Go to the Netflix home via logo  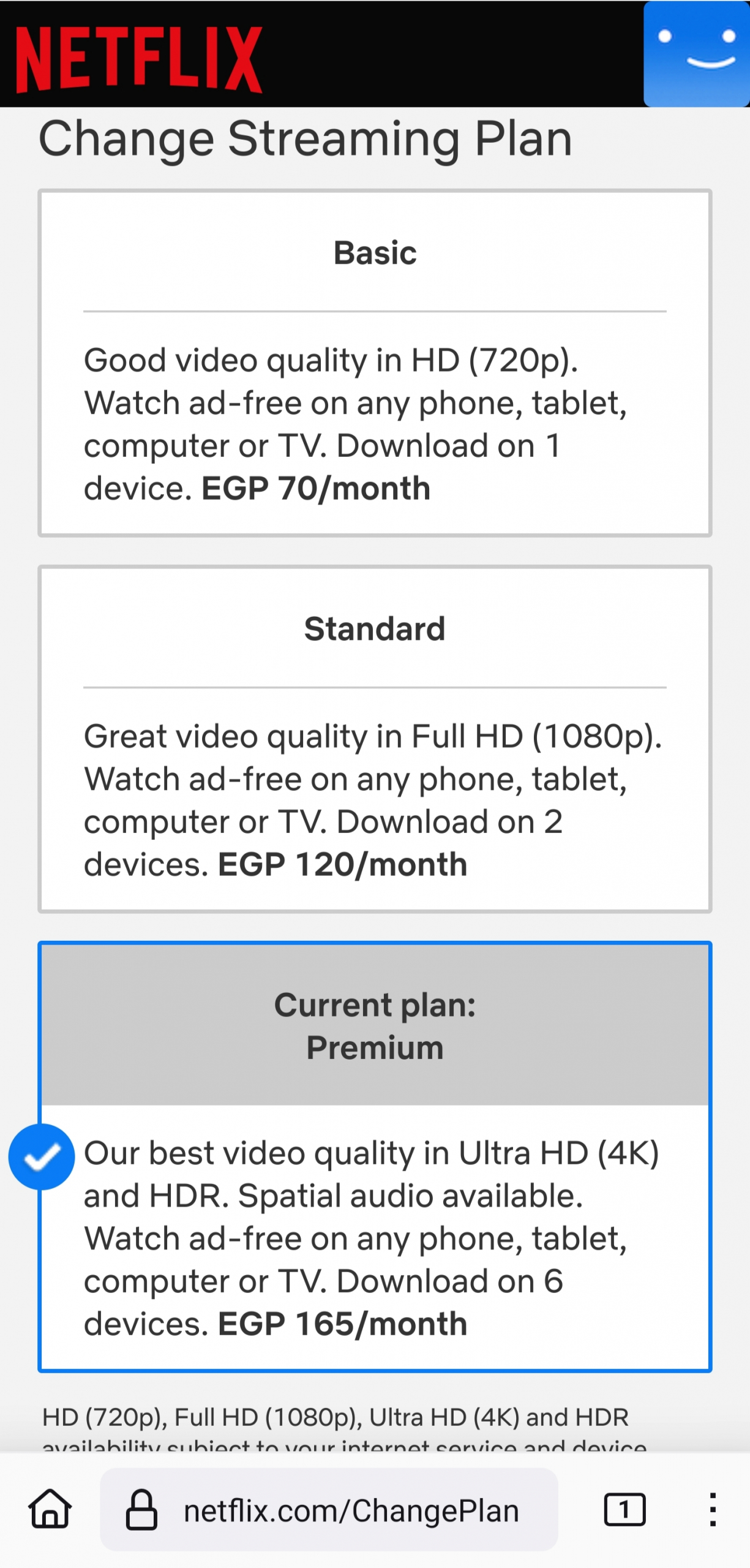point(139,59)
